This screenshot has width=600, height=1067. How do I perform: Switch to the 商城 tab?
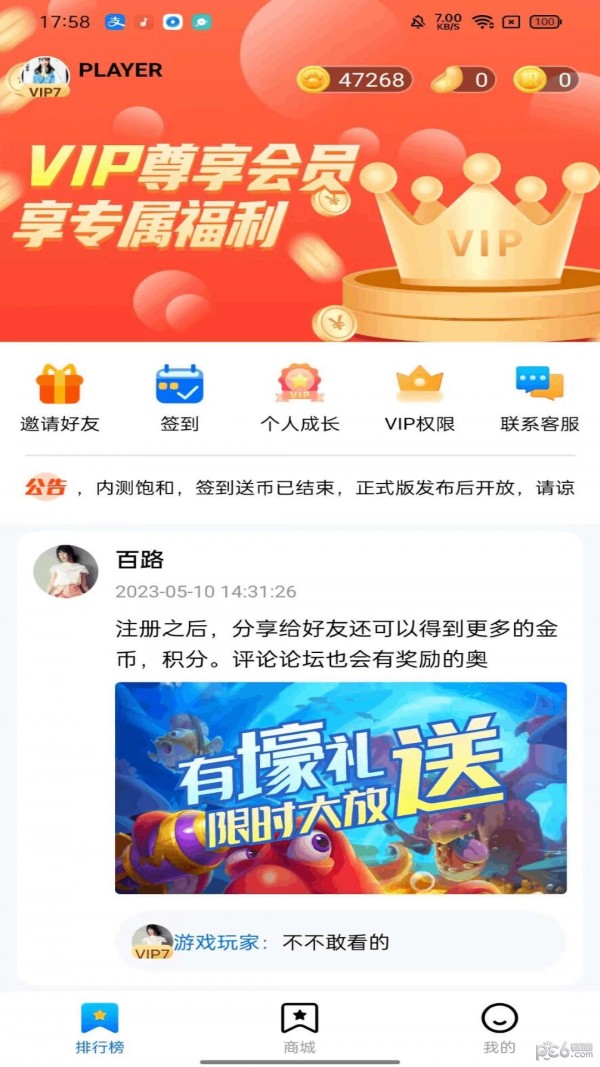coord(300,1029)
